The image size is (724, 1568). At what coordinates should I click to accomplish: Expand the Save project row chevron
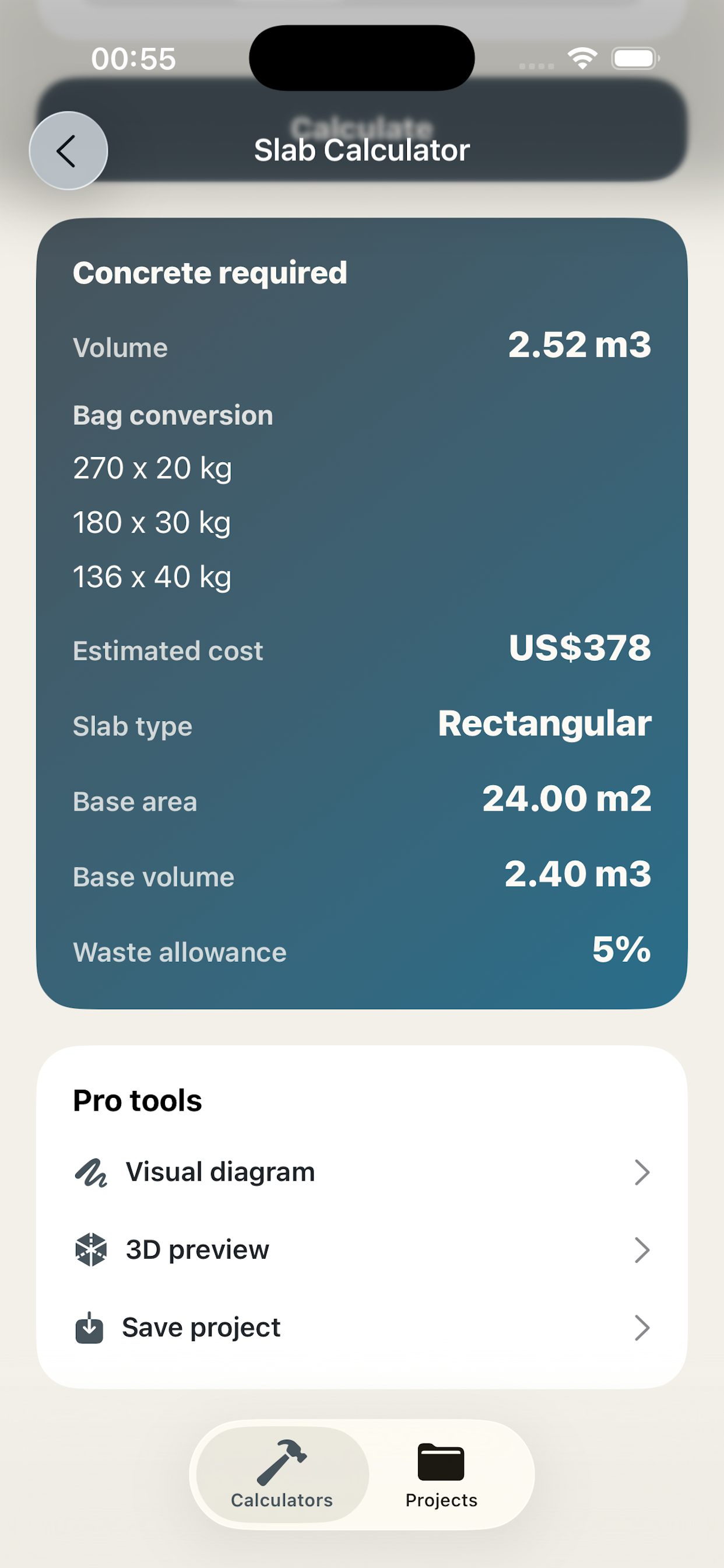coord(643,1328)
